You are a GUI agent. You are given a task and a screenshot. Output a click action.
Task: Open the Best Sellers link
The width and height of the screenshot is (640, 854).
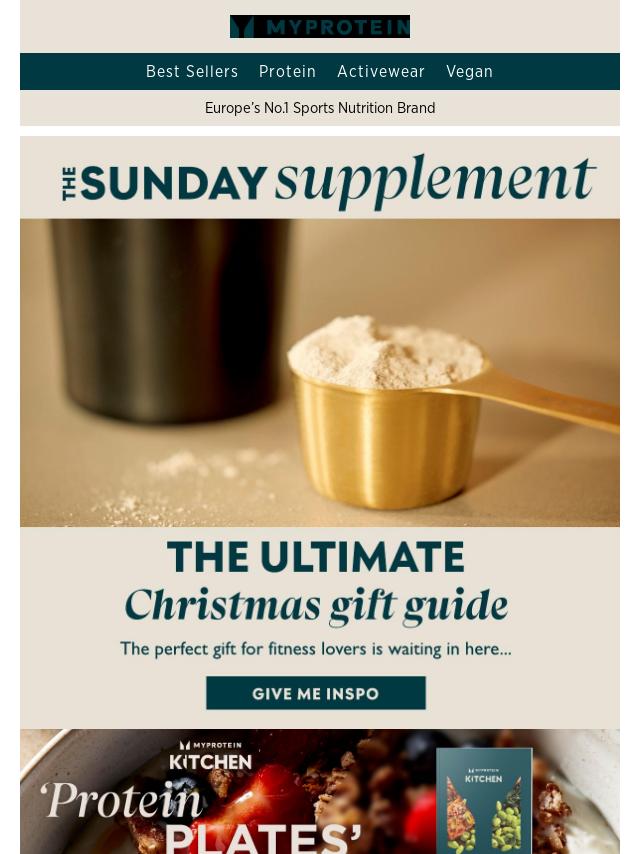click(x=192, y=72)
